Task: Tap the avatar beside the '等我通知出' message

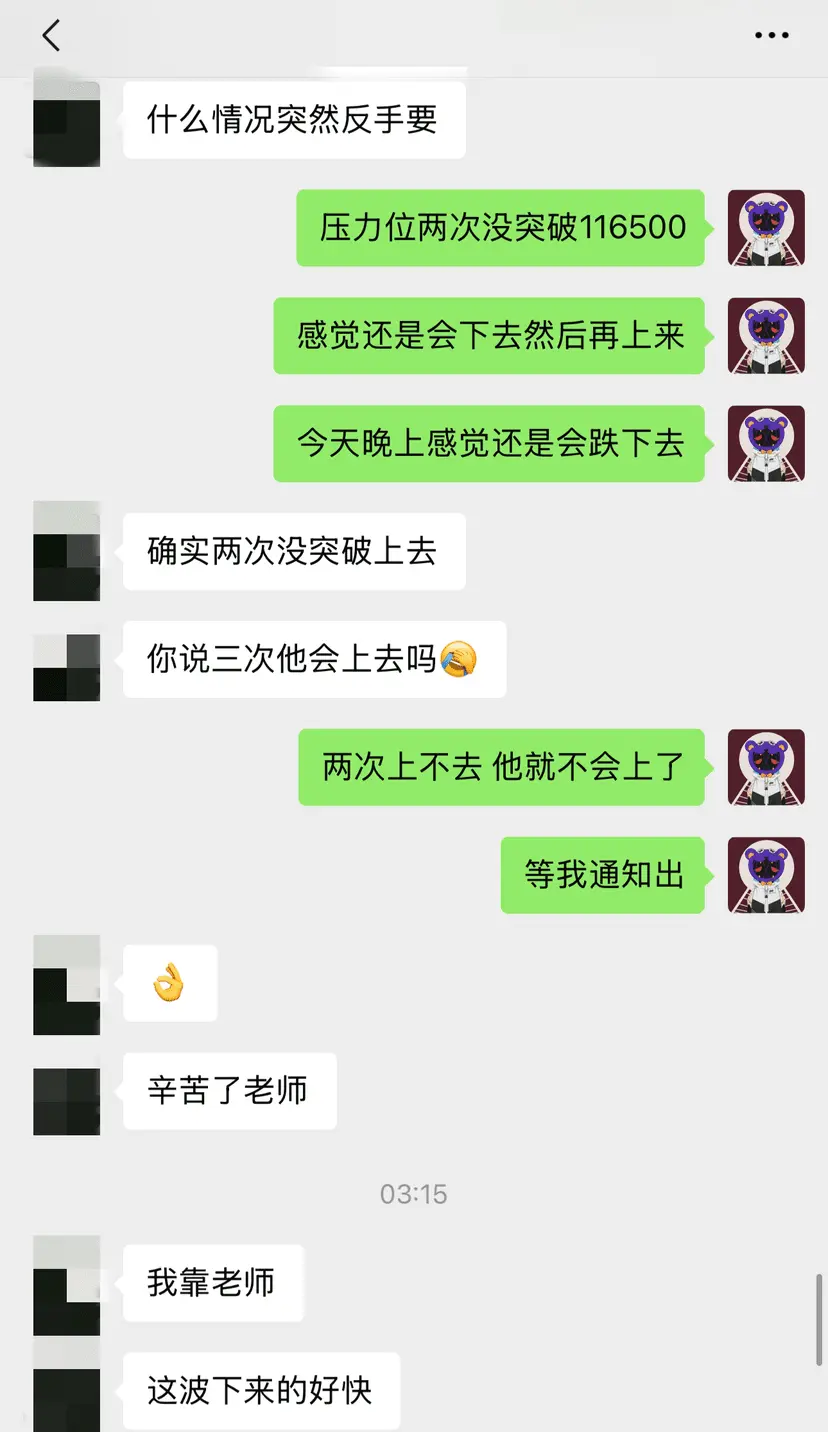Action: pos(766,875)
